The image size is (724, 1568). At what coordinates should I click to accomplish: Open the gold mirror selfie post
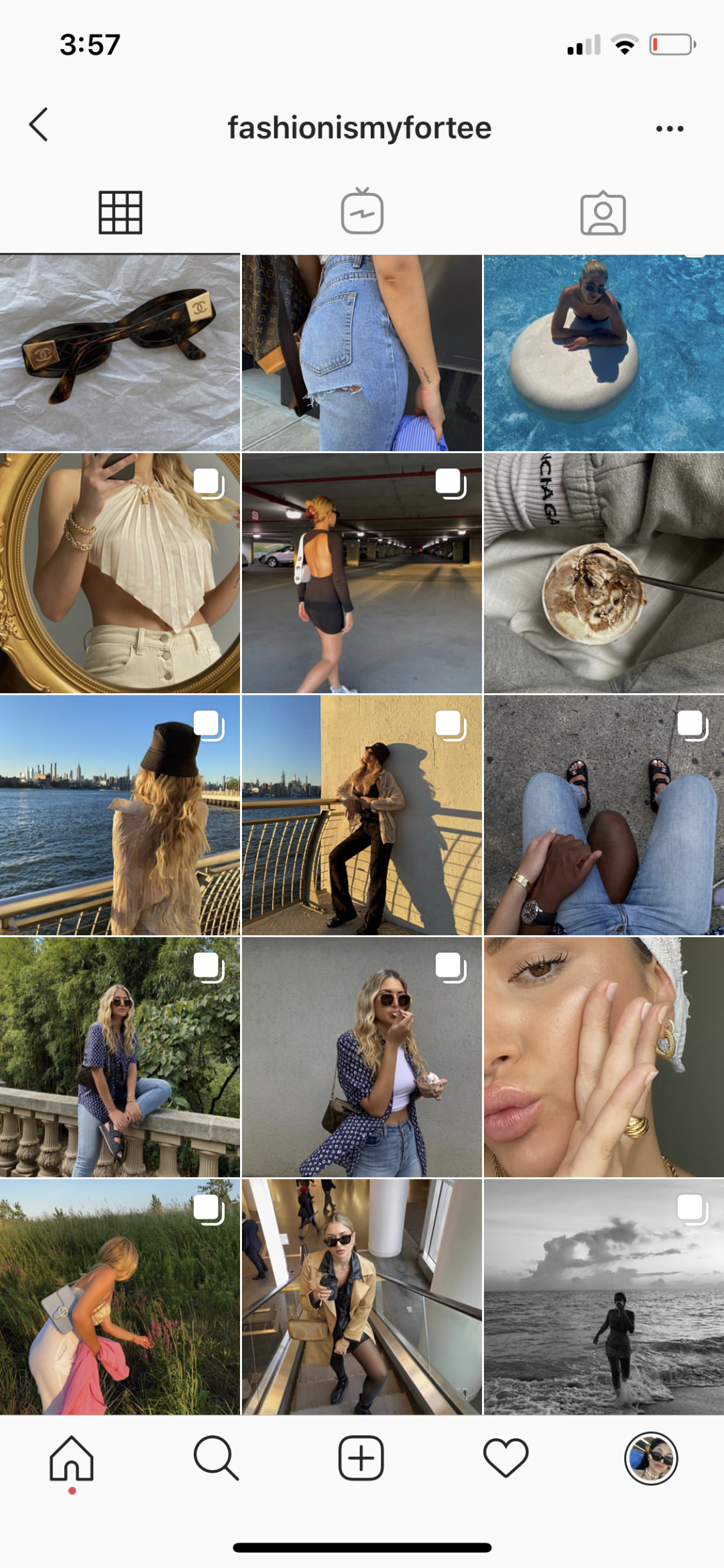pos(120,573)
